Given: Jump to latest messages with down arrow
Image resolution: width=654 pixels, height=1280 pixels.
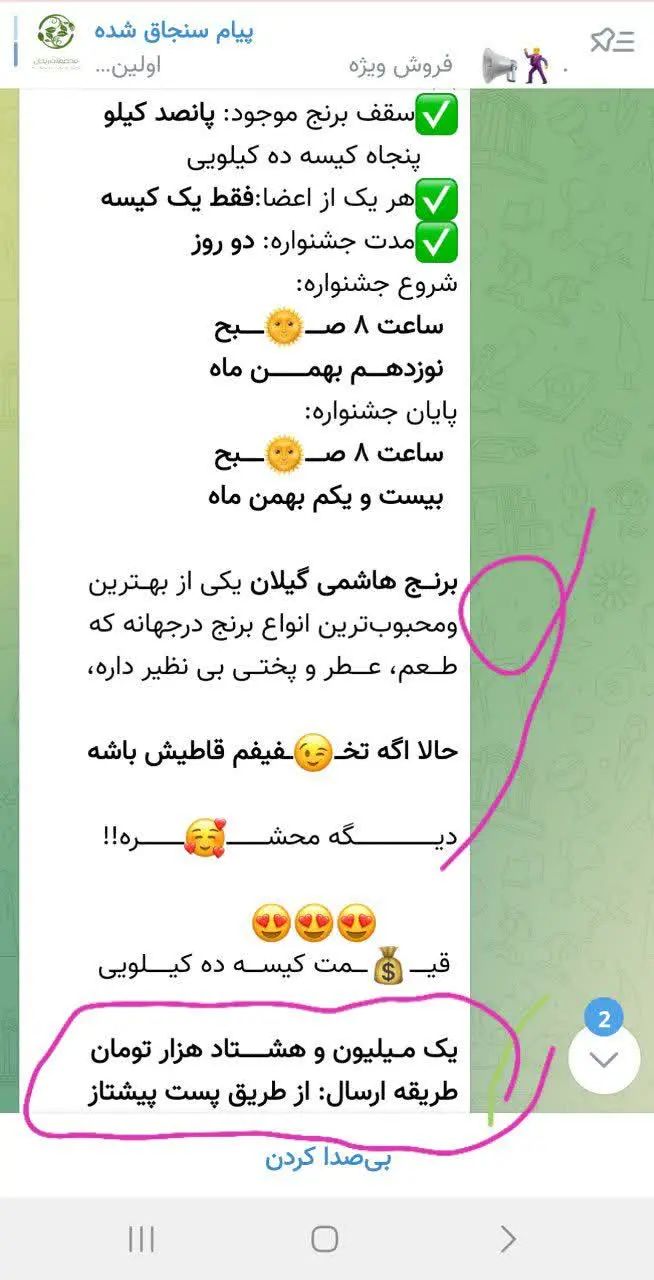Looking at the screenshot, I should [x=603, y=1060].
